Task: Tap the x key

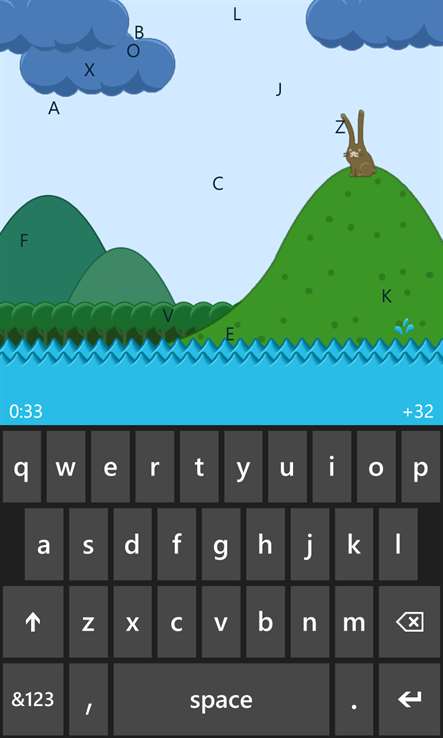Action: [132, 622]
